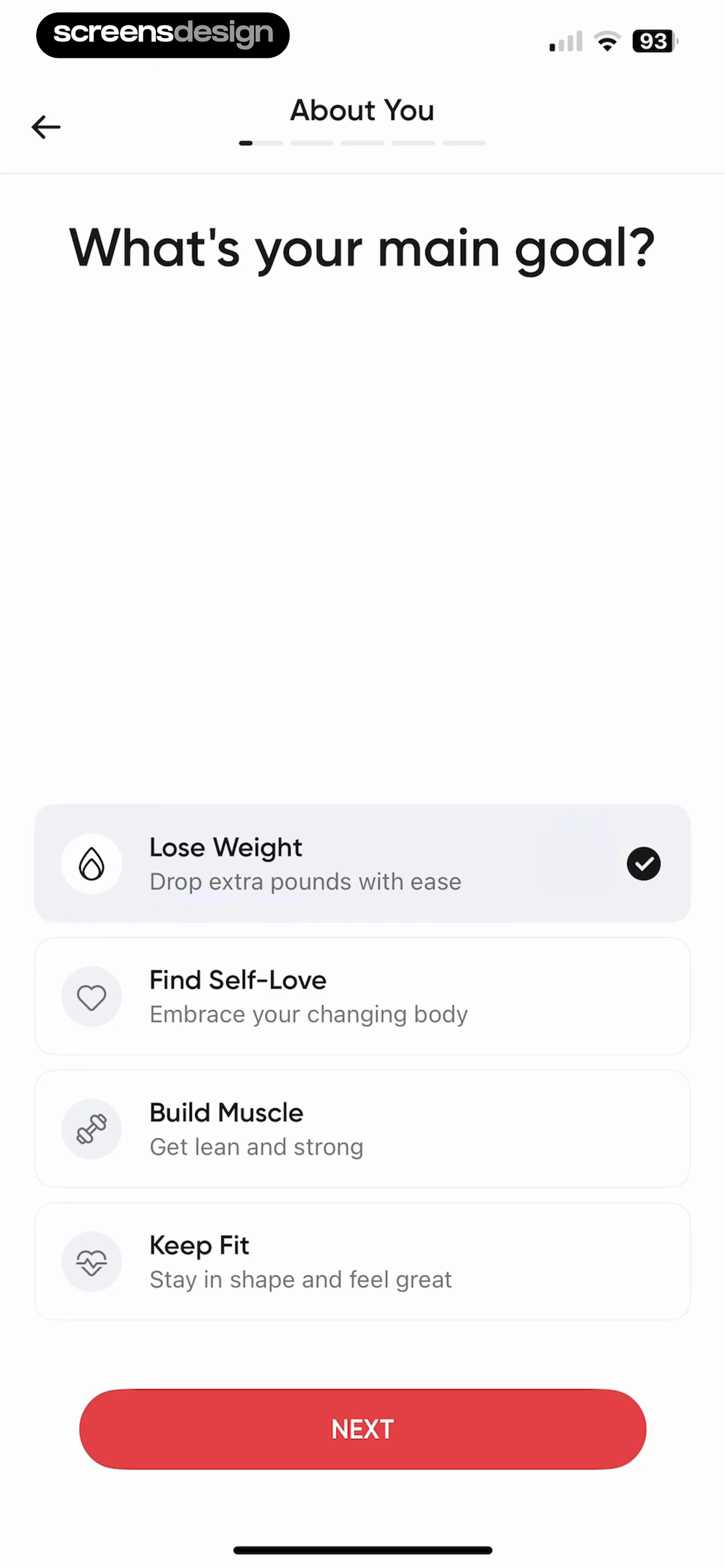Select the Find Self-Love goal option
This screenshot has width=725, height=1568.
(x=362, y=997)
